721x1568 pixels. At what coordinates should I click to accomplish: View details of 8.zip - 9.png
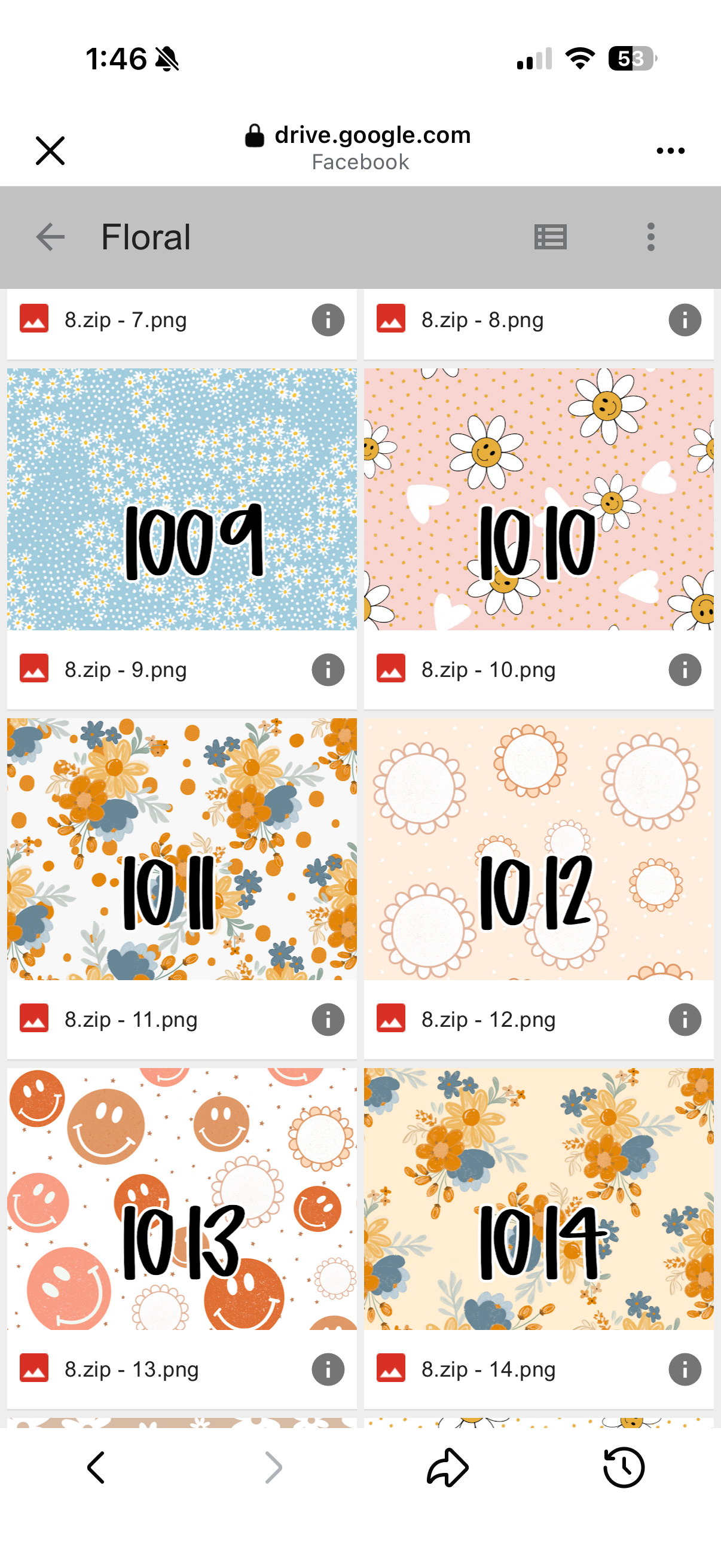(x=328, y=670)
